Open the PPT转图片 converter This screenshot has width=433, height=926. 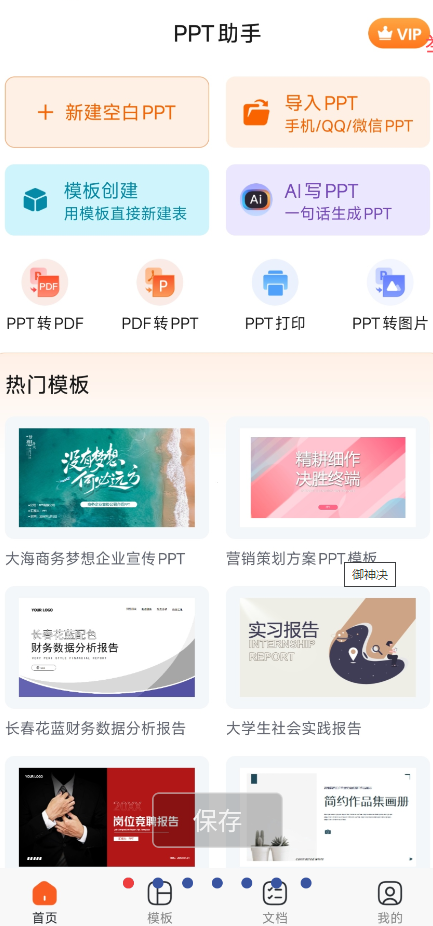point(390,295)
